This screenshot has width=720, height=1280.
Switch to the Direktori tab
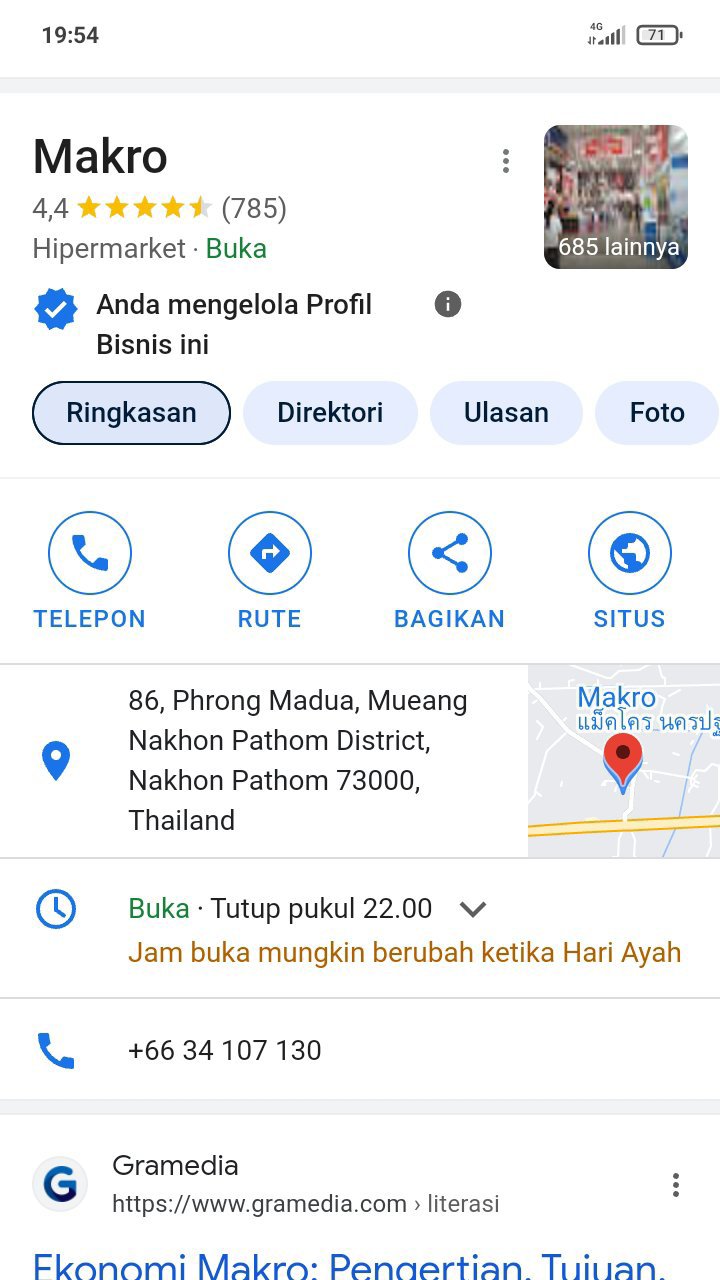pyautogui.click(x=330, y=412)
